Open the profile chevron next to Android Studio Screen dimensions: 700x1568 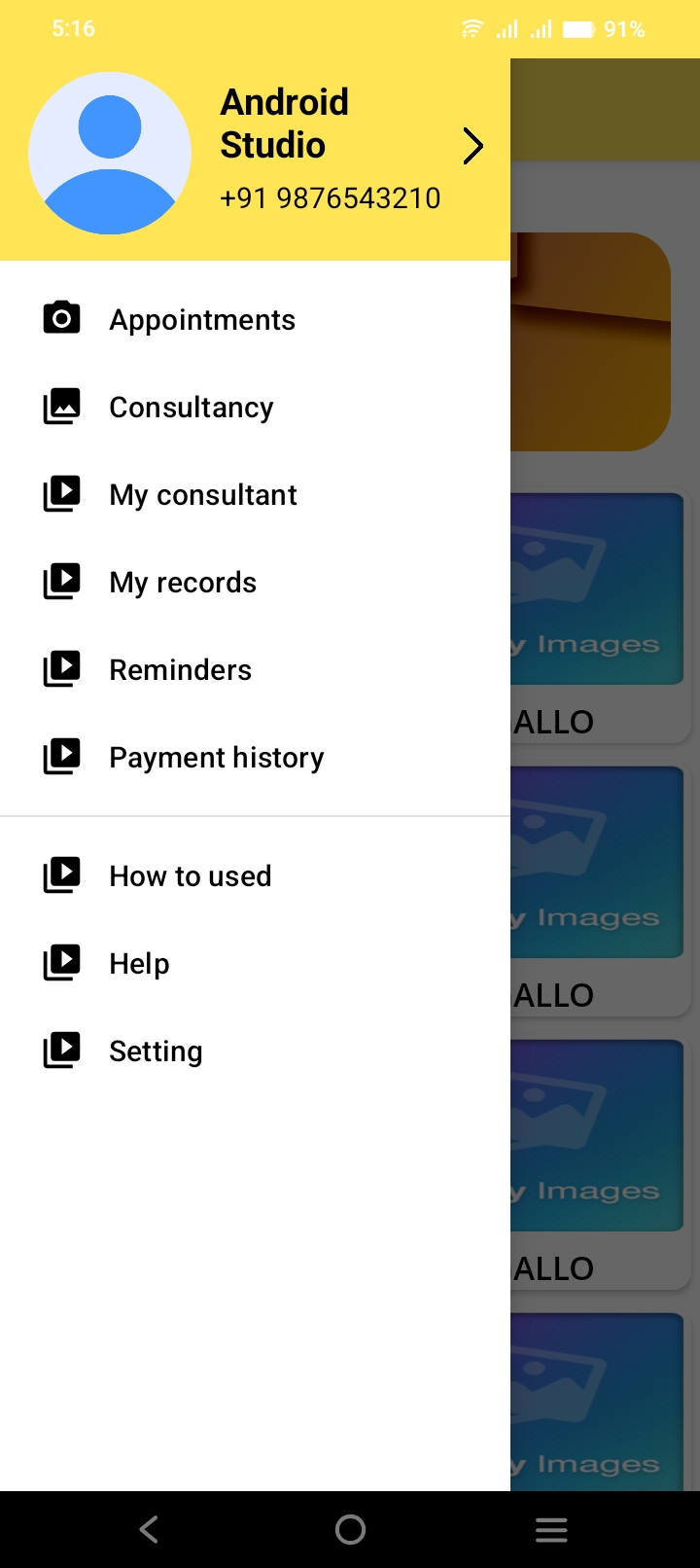pos(473,146)
